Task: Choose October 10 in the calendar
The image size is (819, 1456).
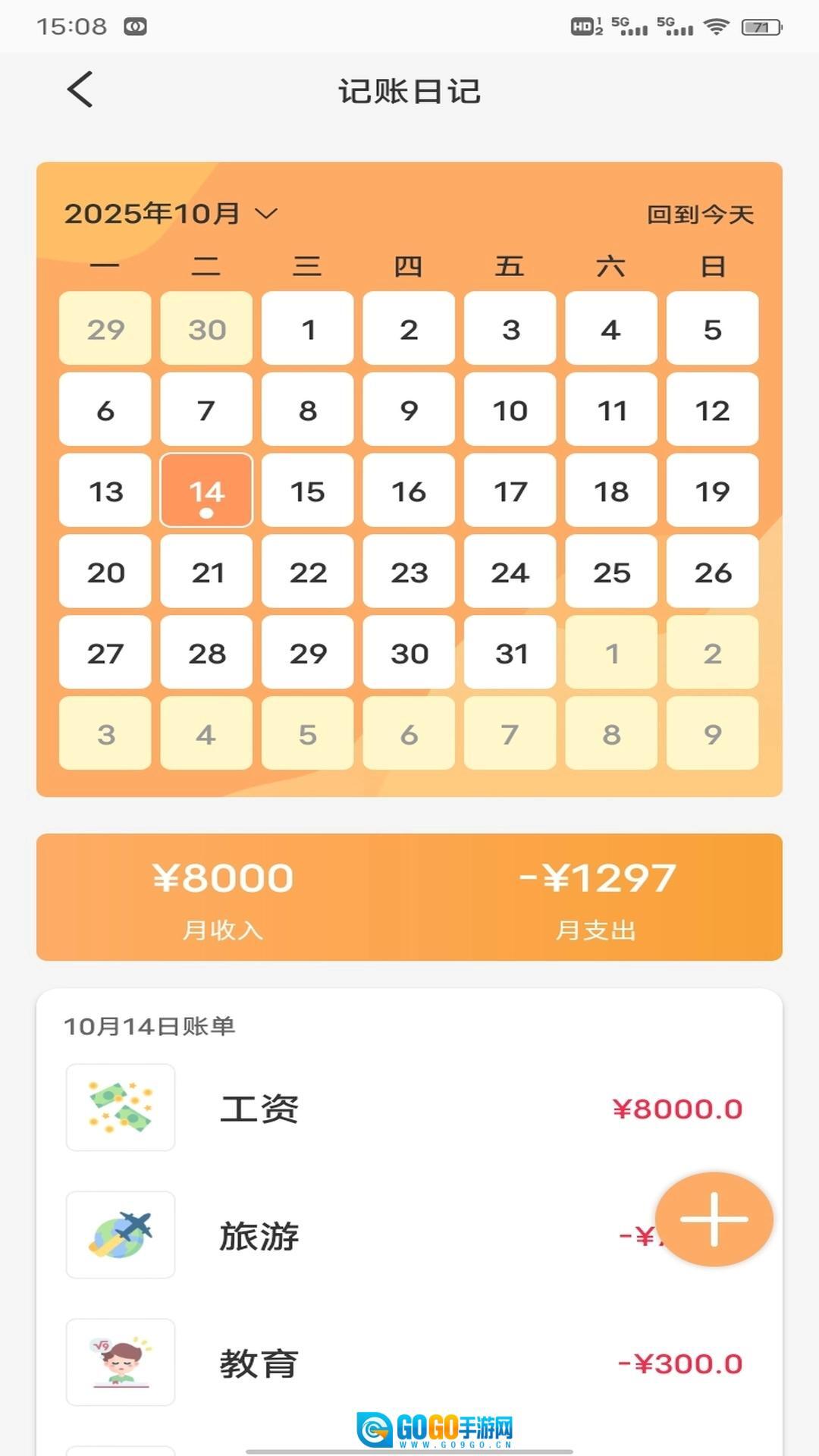Action: click(510, 410)
